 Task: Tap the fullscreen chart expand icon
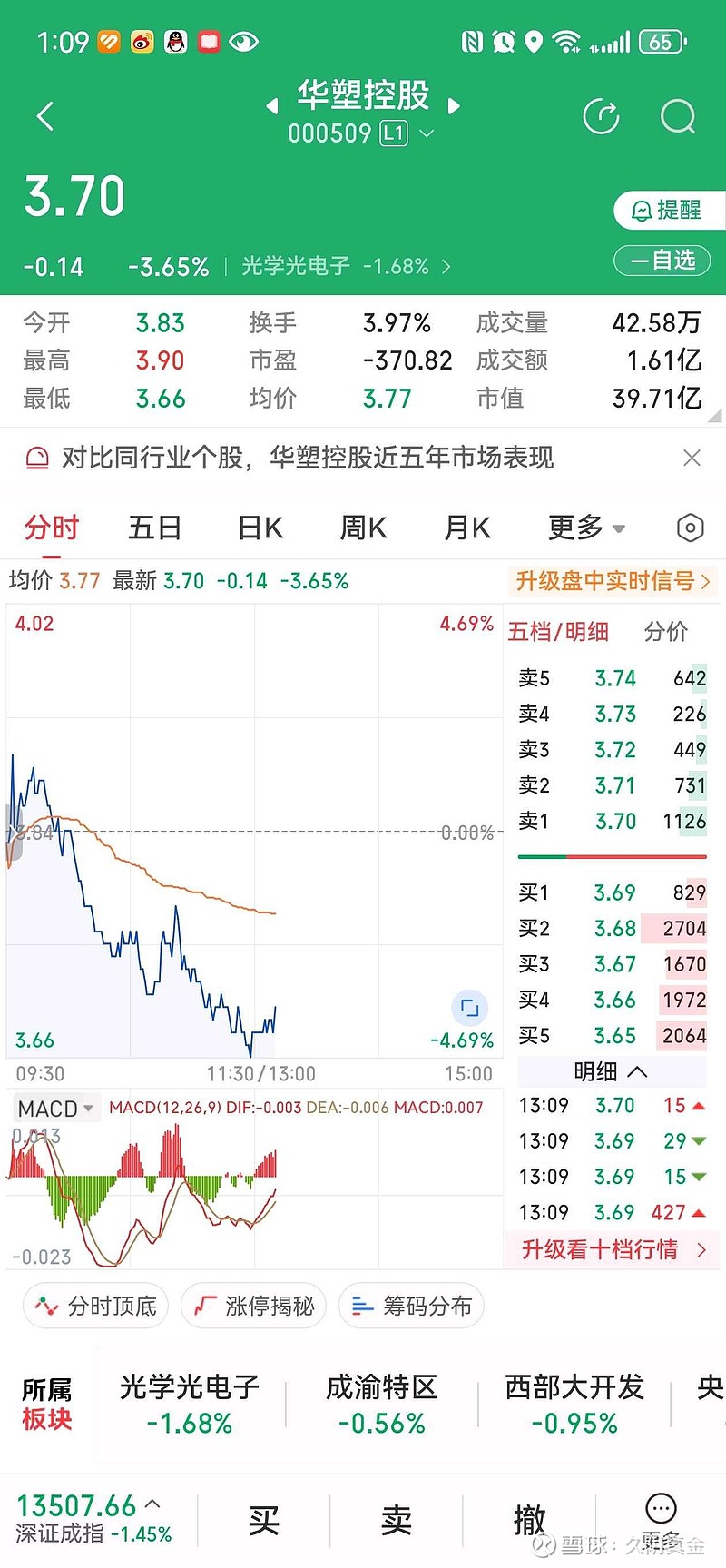tap(468, 1007)
